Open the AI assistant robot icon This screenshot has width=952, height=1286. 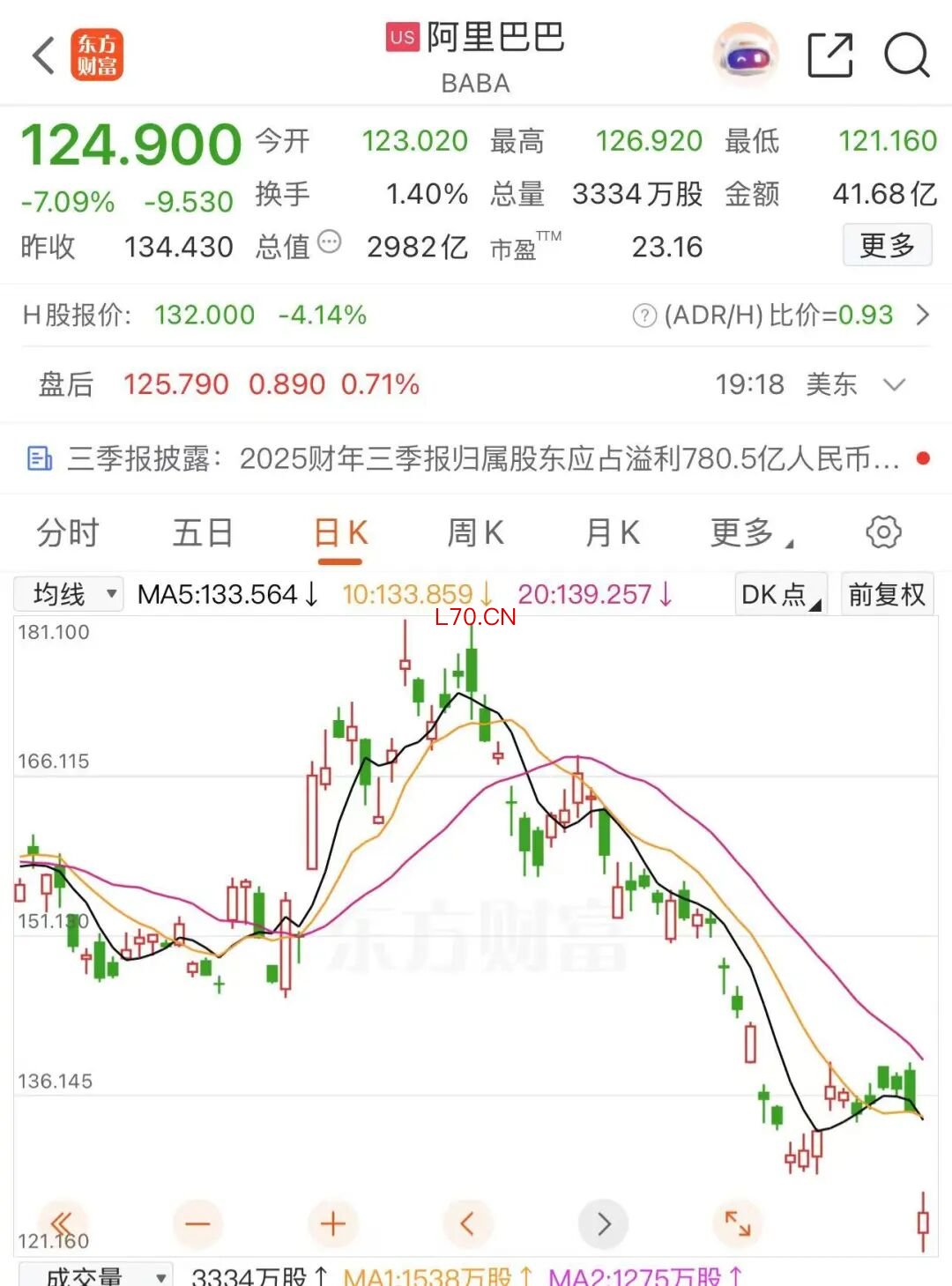(746, 56)
